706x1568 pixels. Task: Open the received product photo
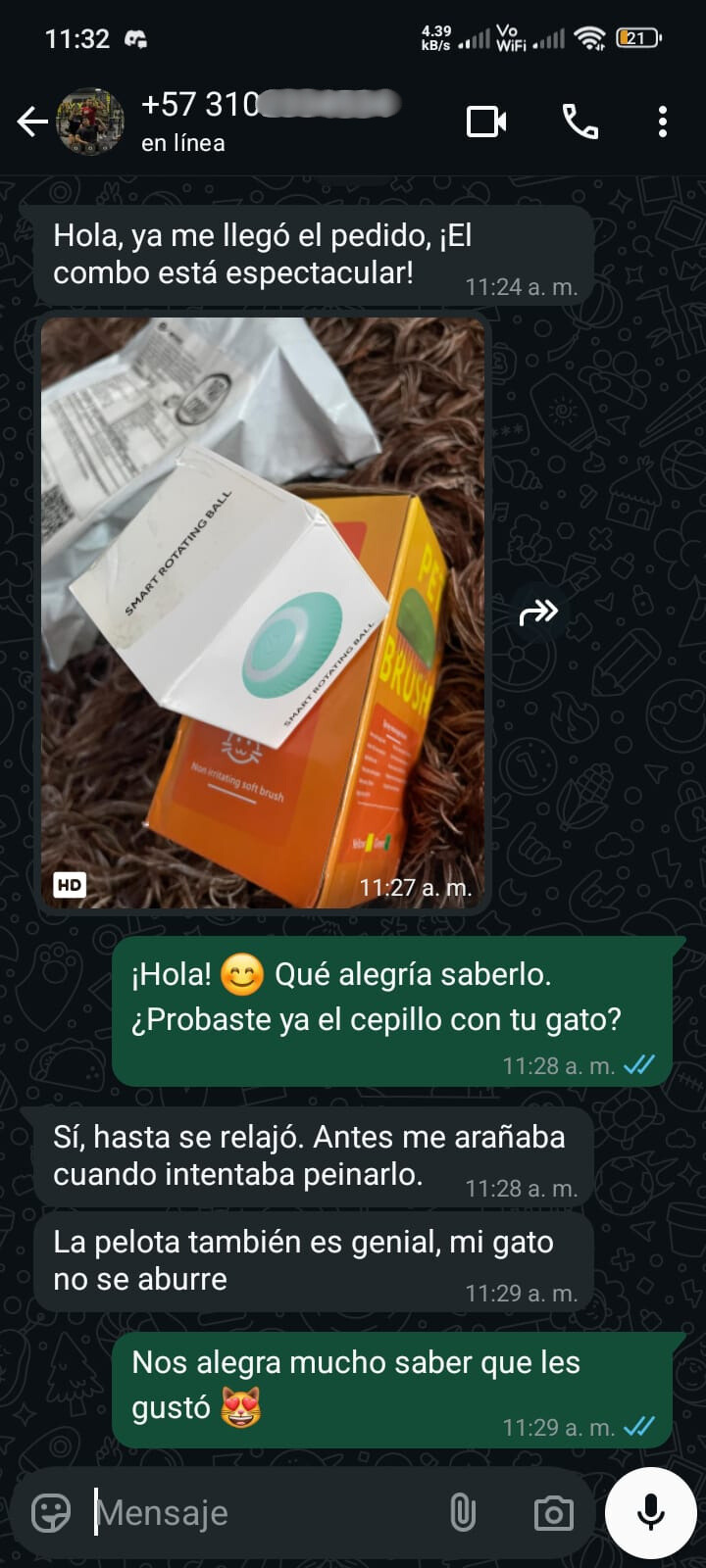coord(263,612)
